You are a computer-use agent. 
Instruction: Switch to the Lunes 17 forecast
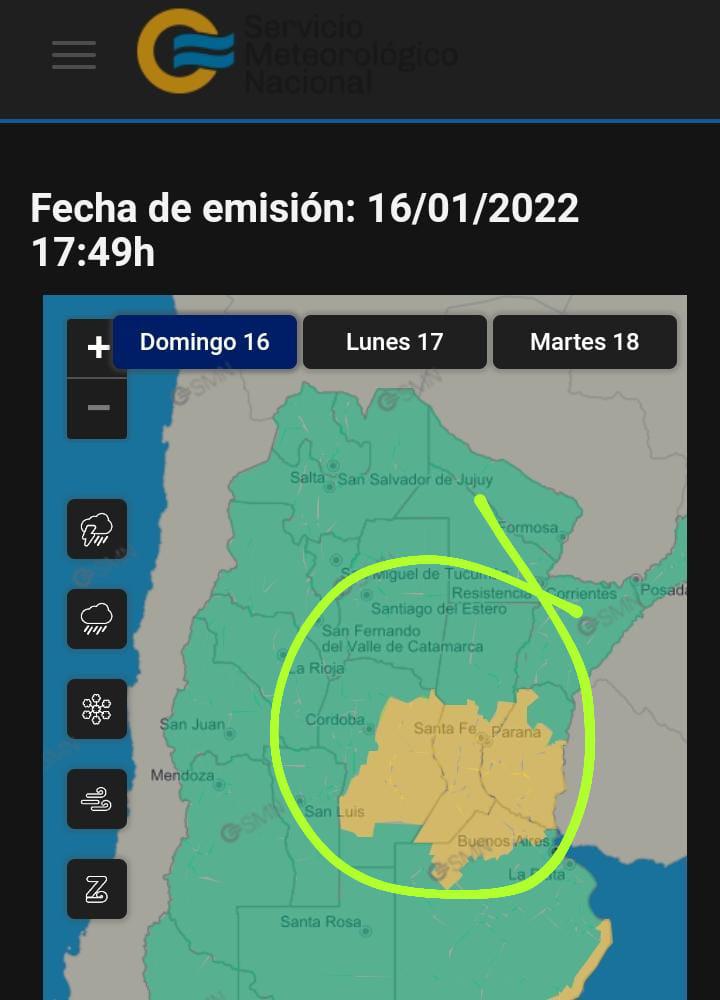[x=394, y=342]
